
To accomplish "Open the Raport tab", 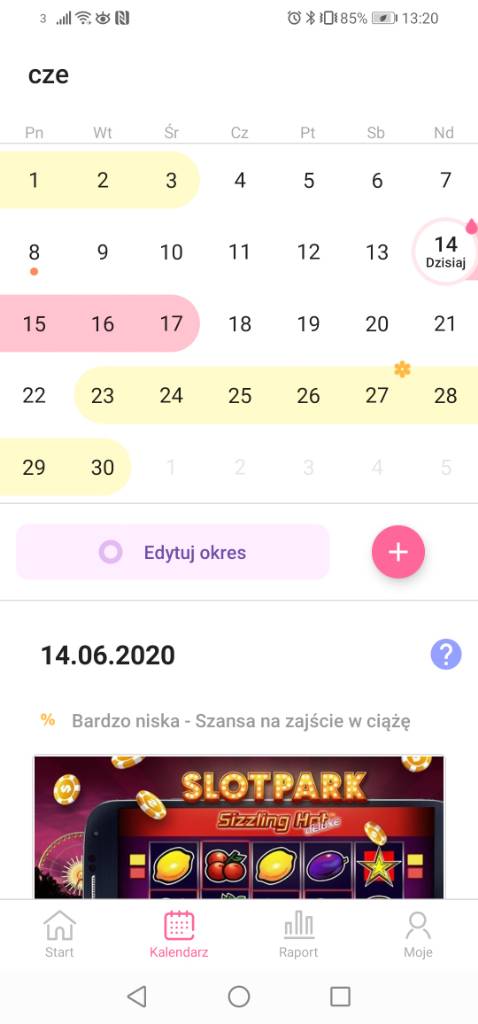I will (x=298, y=933).
